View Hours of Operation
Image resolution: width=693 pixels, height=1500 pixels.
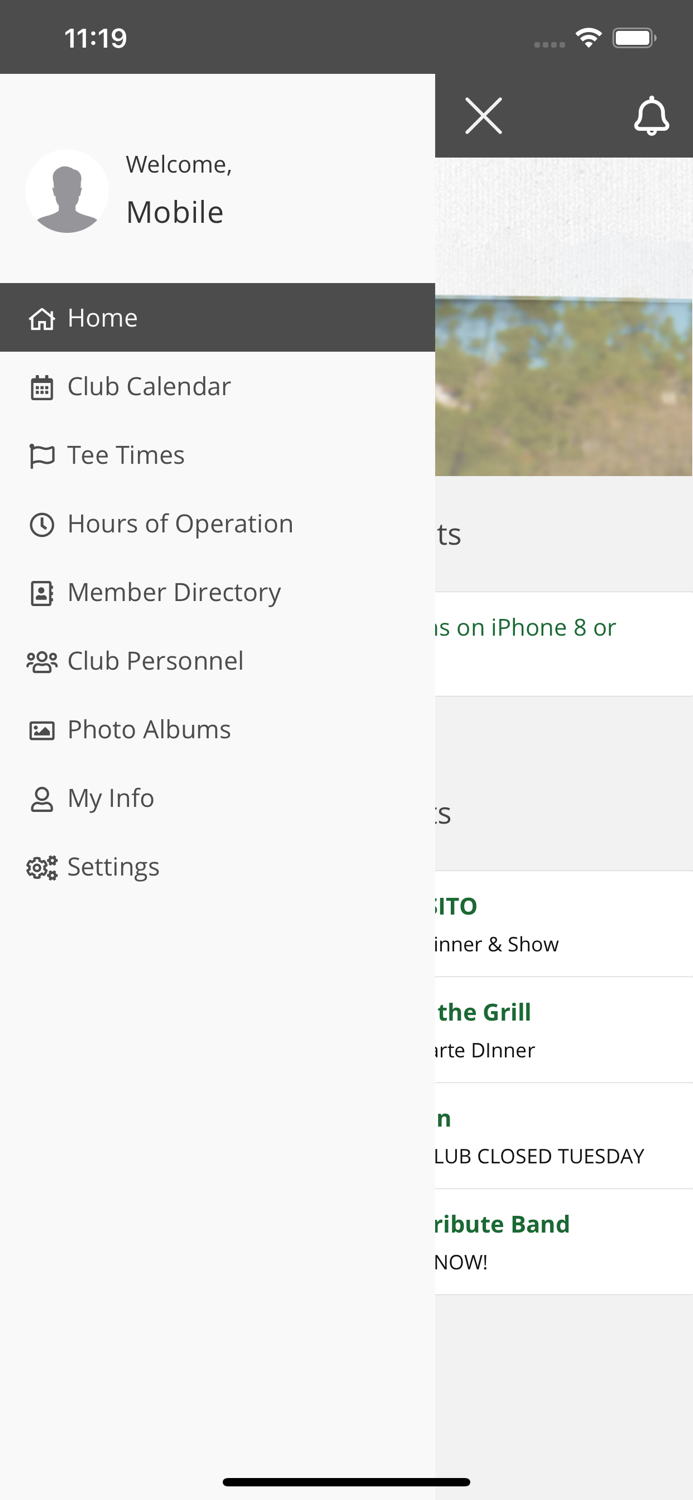point(217,523)
